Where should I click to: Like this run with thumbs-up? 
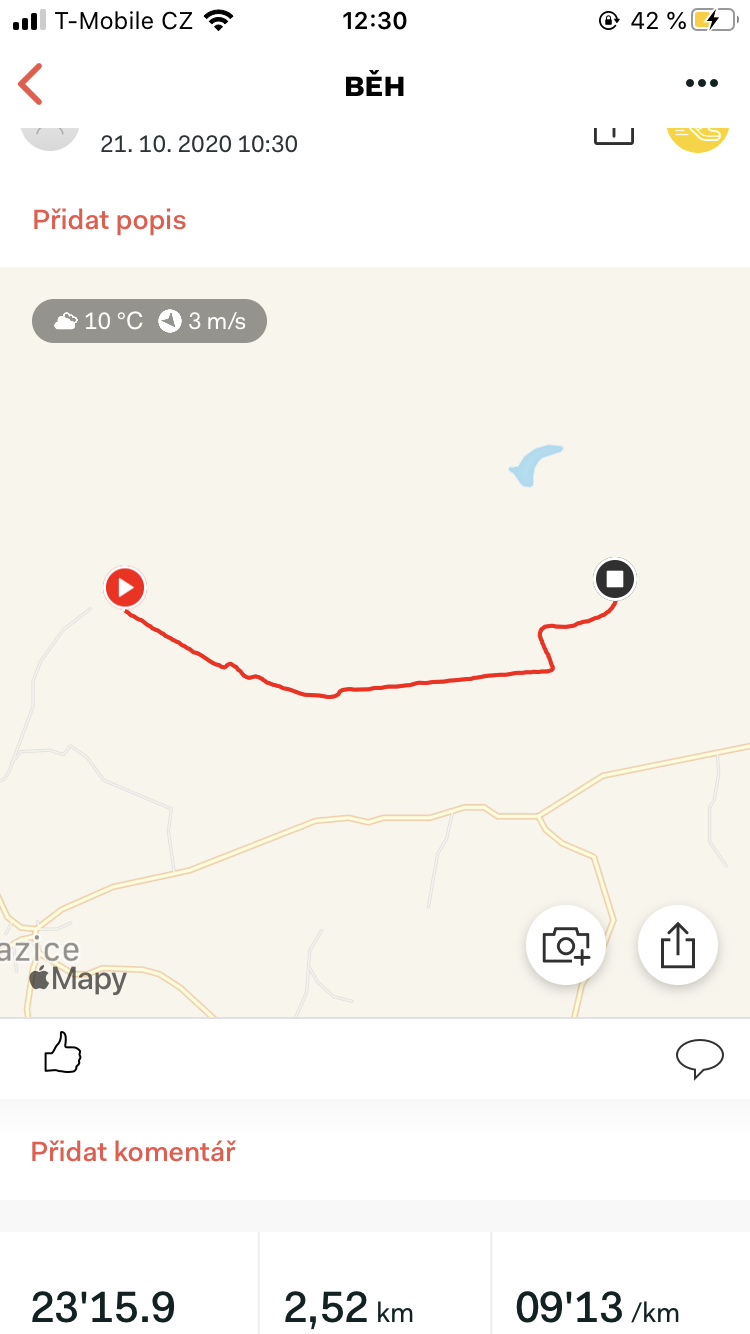[x=62, y=1054]
